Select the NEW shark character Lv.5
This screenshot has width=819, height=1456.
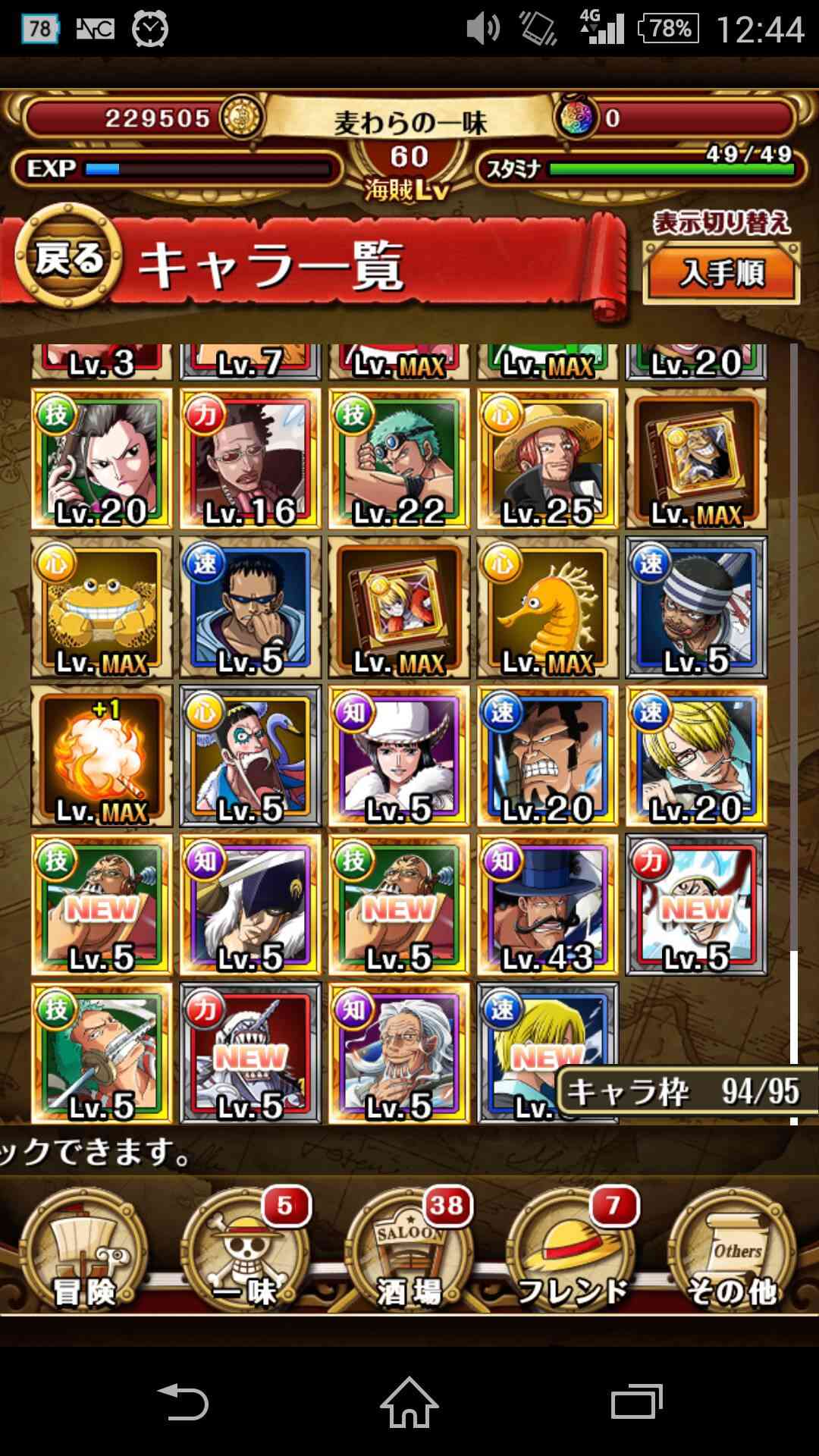point(250,1053)
